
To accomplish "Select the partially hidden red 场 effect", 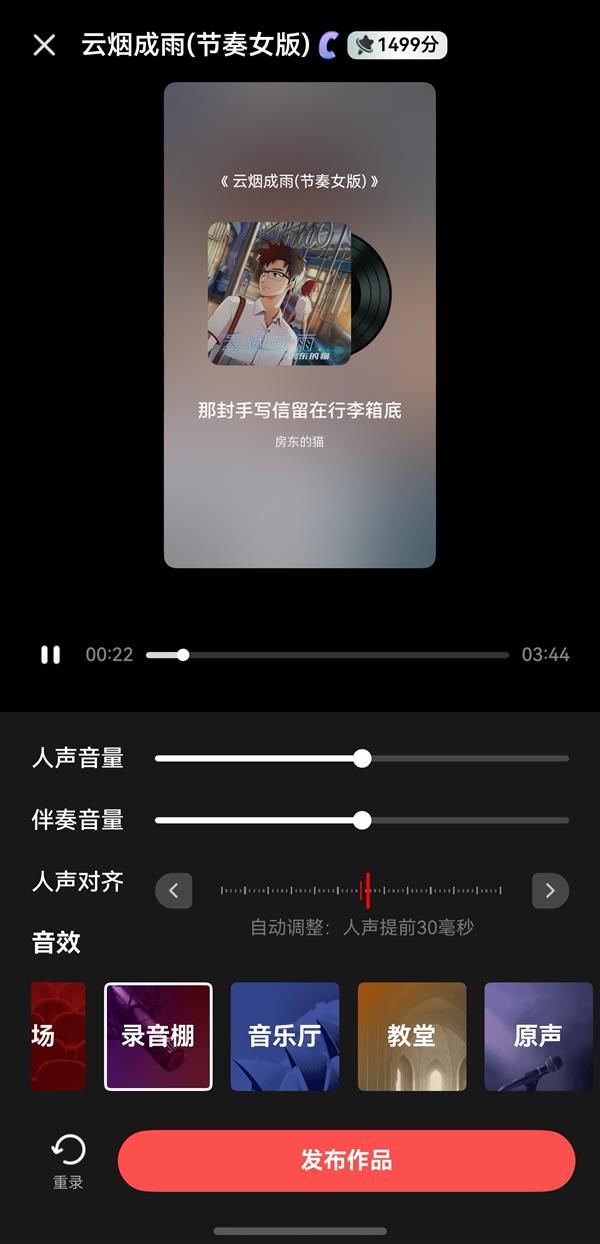I will click(x=57, y=1036).
